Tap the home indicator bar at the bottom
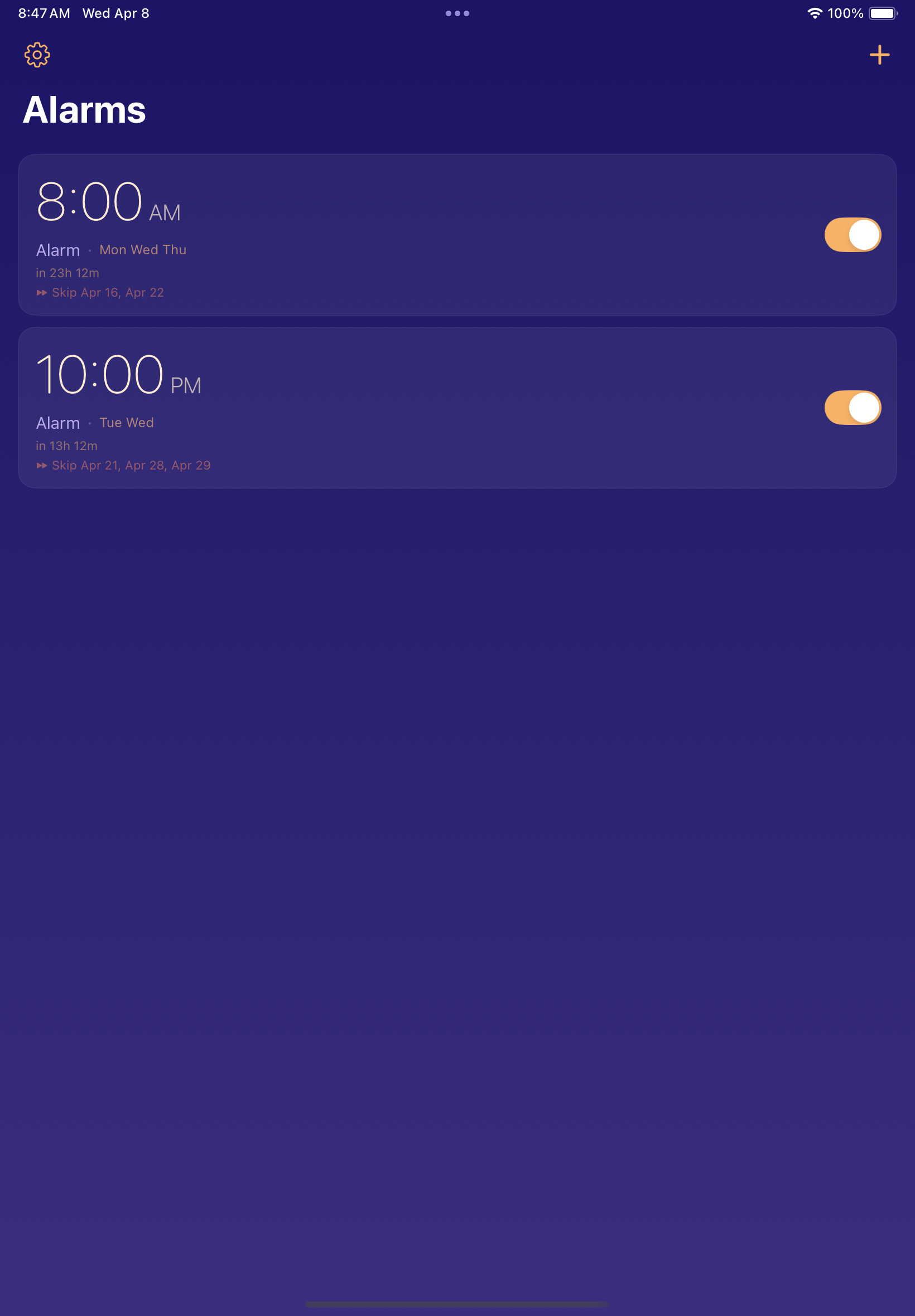 [x=457, y=1303]
